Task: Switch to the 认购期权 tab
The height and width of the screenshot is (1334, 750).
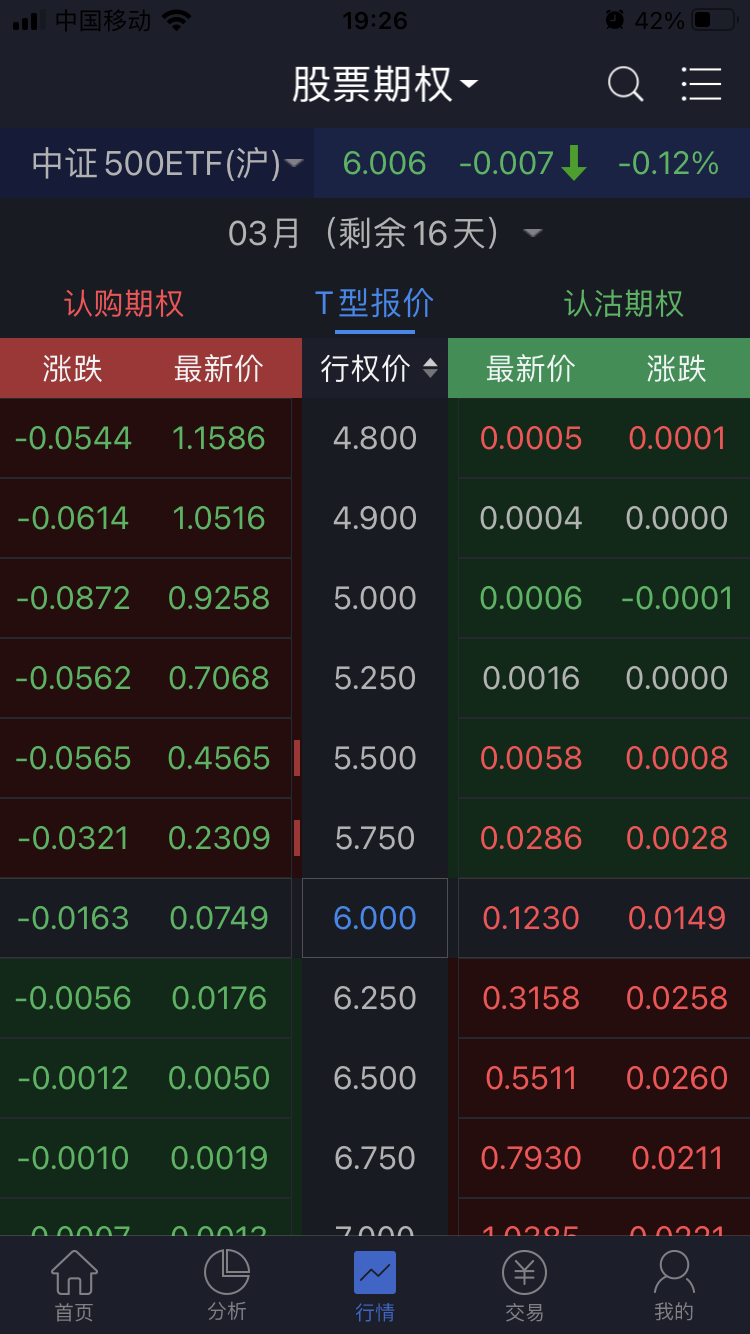Action: pos(124,303)
